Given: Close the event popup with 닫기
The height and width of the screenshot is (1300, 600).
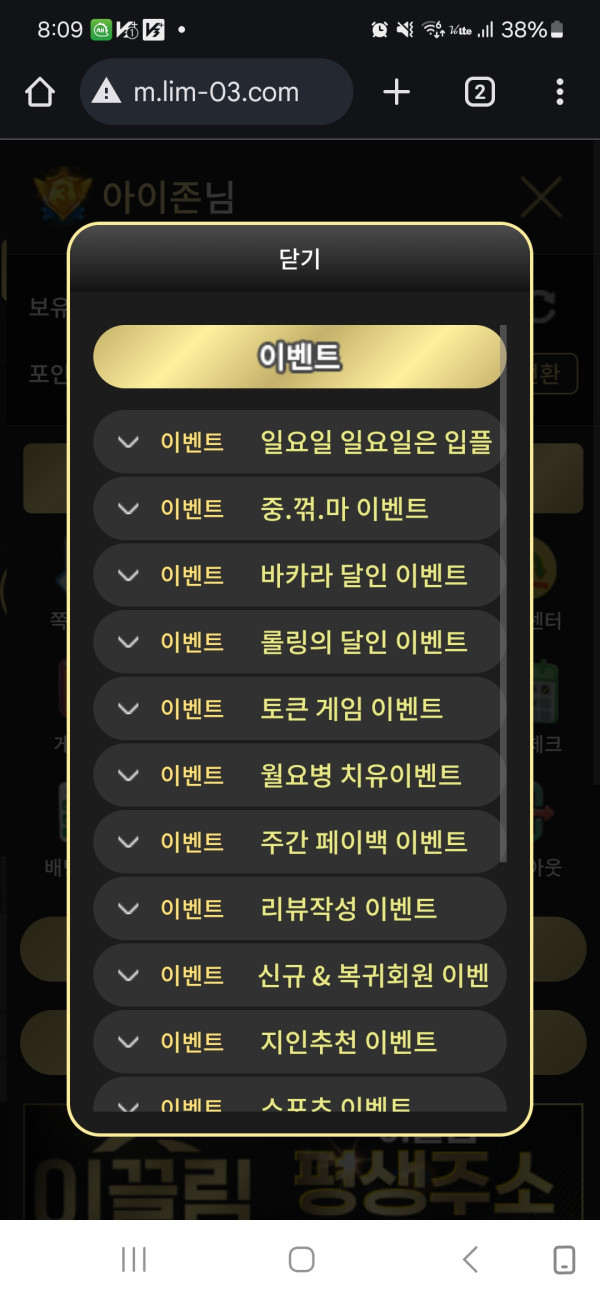Looking at the screenshot, I should pyautogui.click(x=299, y=258).
